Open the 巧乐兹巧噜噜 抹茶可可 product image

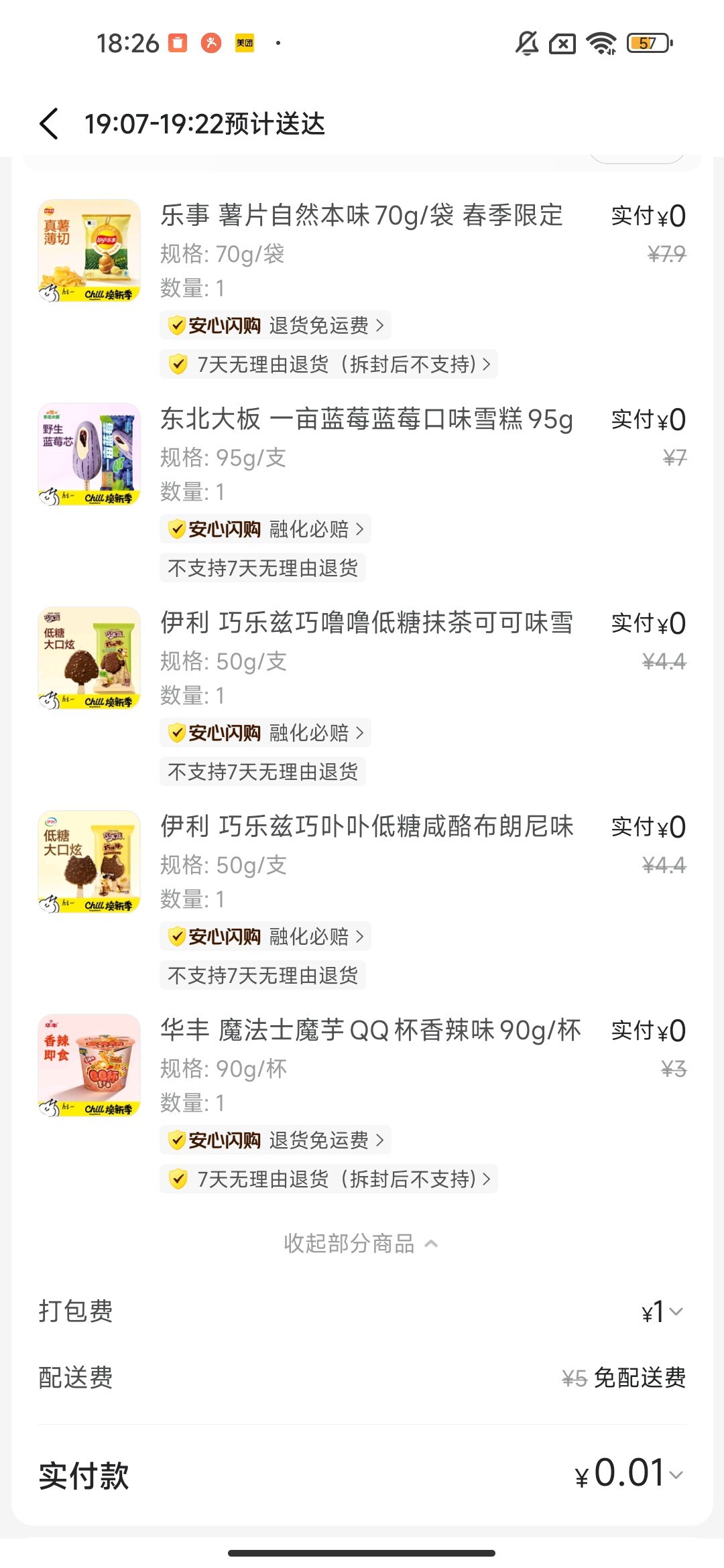tap(89, 658)
